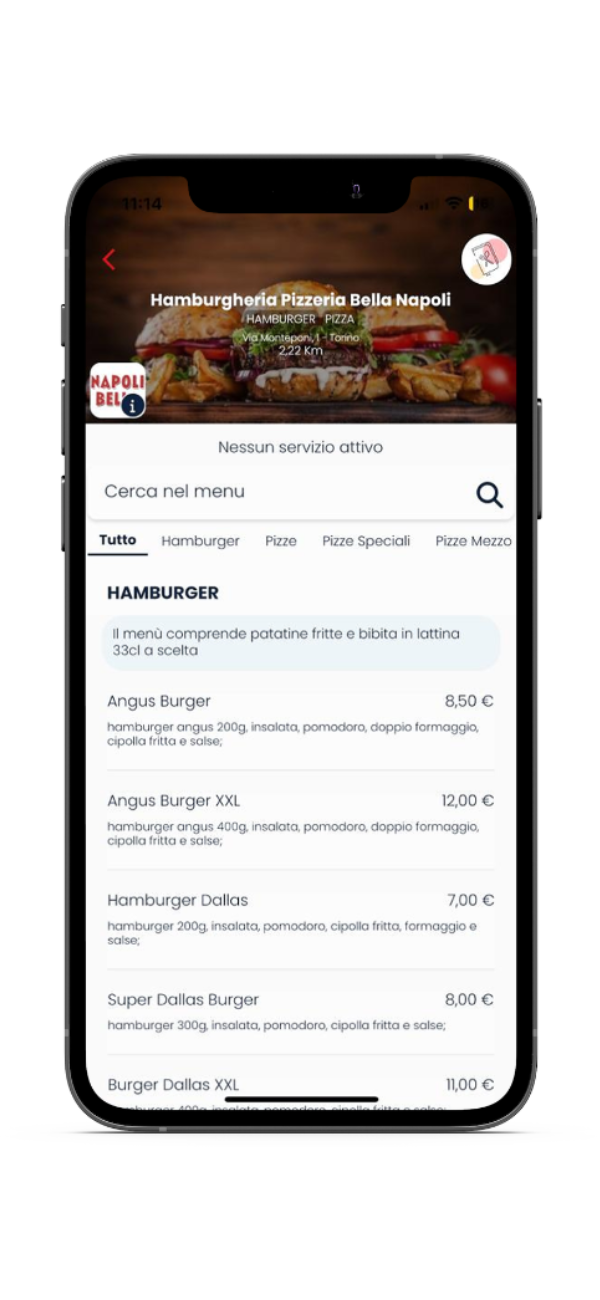Go back using the red arrow

coord(109,260)
